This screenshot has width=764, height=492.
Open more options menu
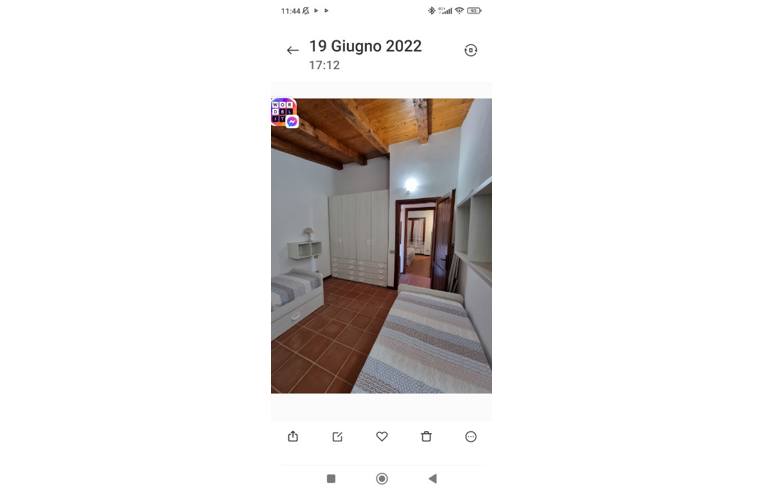tap(471, 436)
